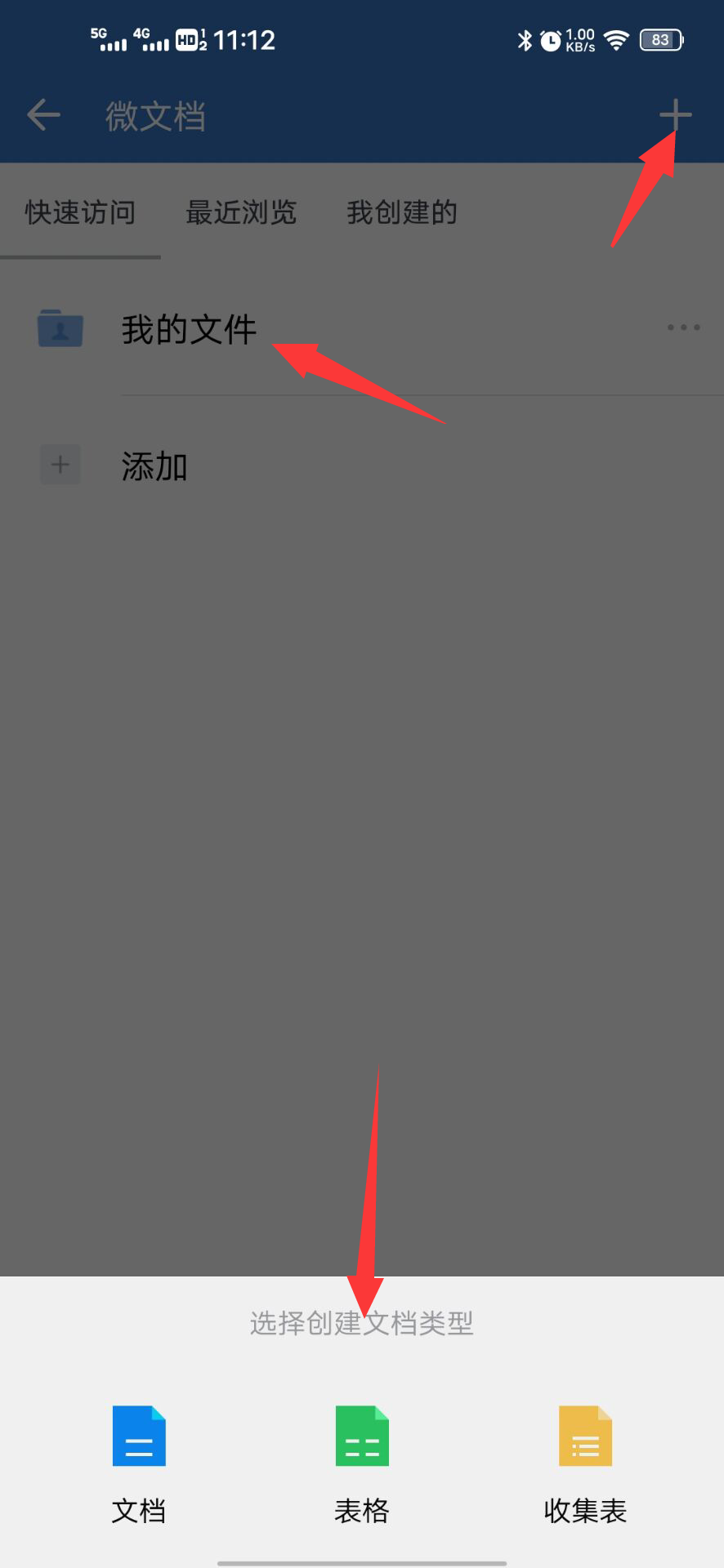
Task: Switch to 最近浏览 tab
Action: click(x=241, y=213)
